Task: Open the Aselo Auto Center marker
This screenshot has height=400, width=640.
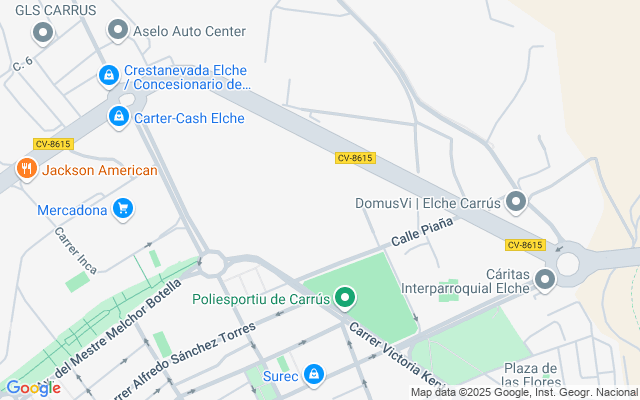Action: click(117, 31)
